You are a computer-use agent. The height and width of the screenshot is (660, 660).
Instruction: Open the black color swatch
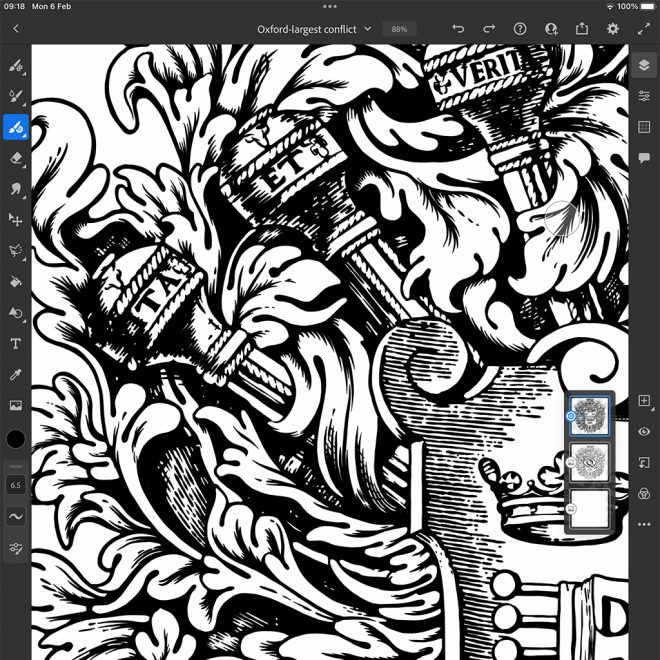pyautogui.click(x=16, y=438)
